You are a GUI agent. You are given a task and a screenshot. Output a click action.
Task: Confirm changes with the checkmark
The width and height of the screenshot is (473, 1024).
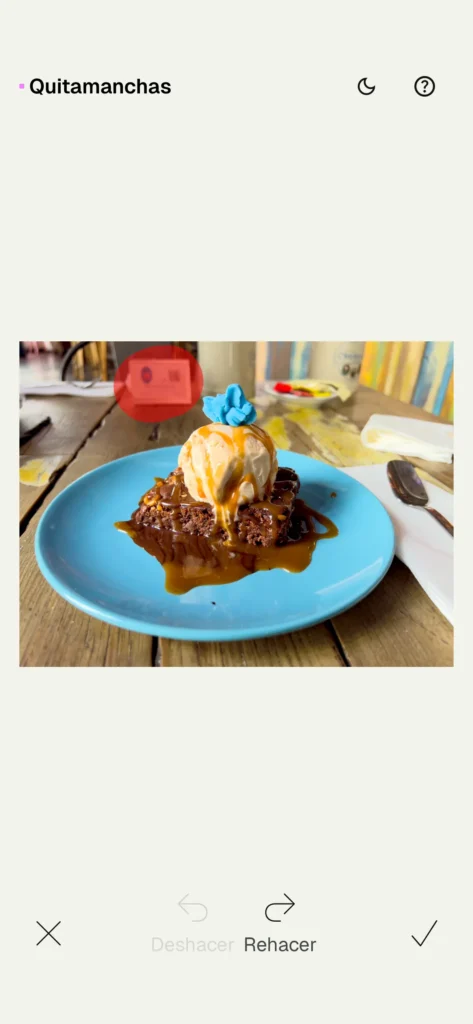[424, 933]
